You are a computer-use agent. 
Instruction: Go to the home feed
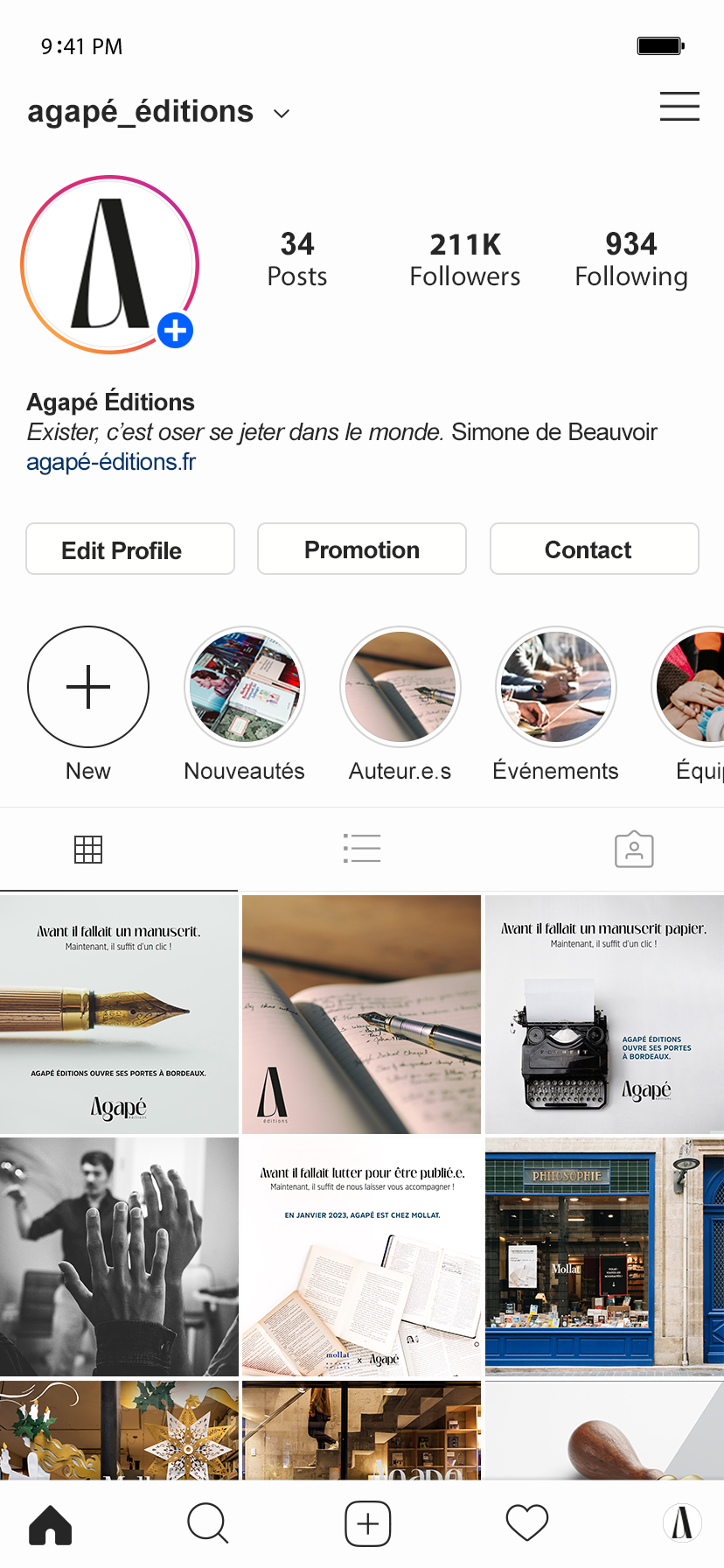[51, 1524]
